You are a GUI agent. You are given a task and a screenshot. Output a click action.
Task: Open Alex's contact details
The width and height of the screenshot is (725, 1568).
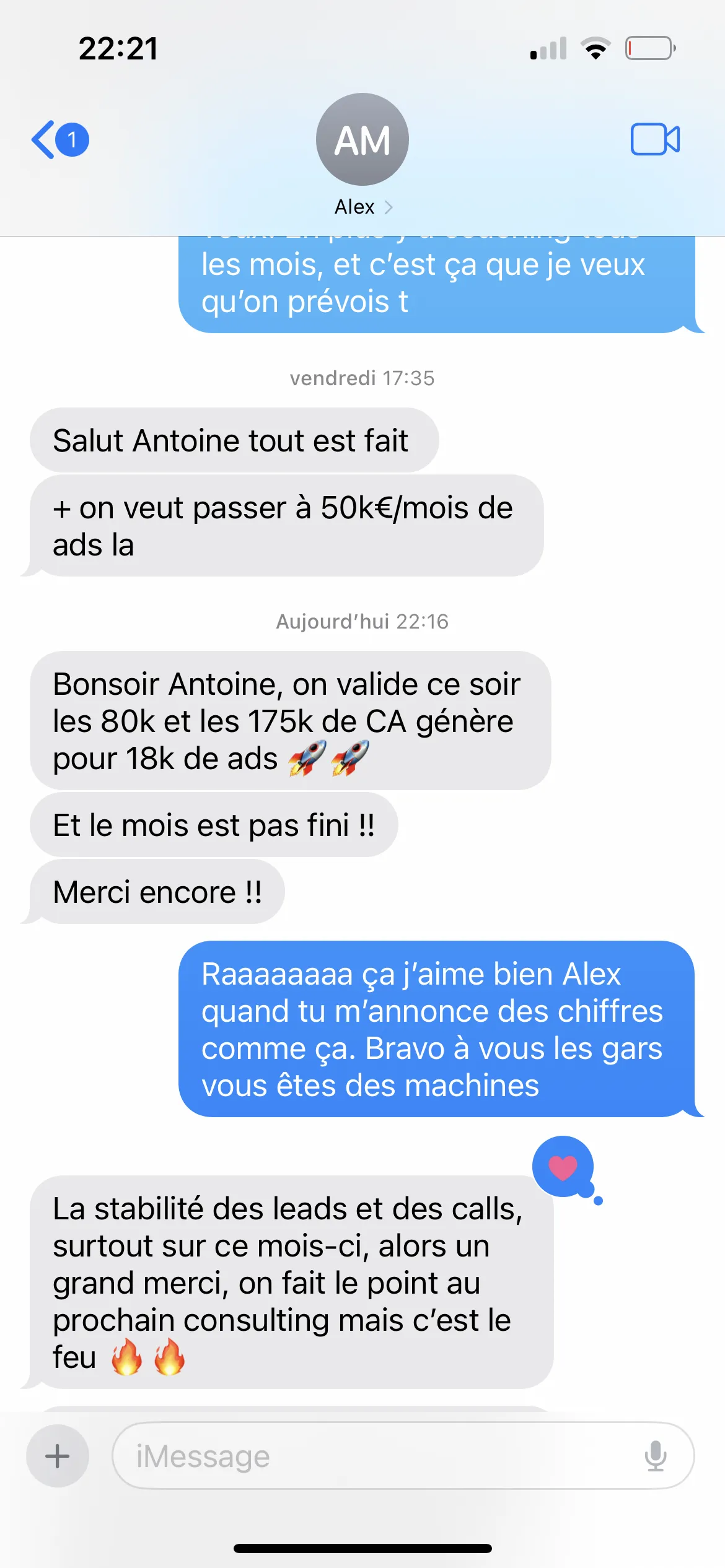(x=362, y=155)
